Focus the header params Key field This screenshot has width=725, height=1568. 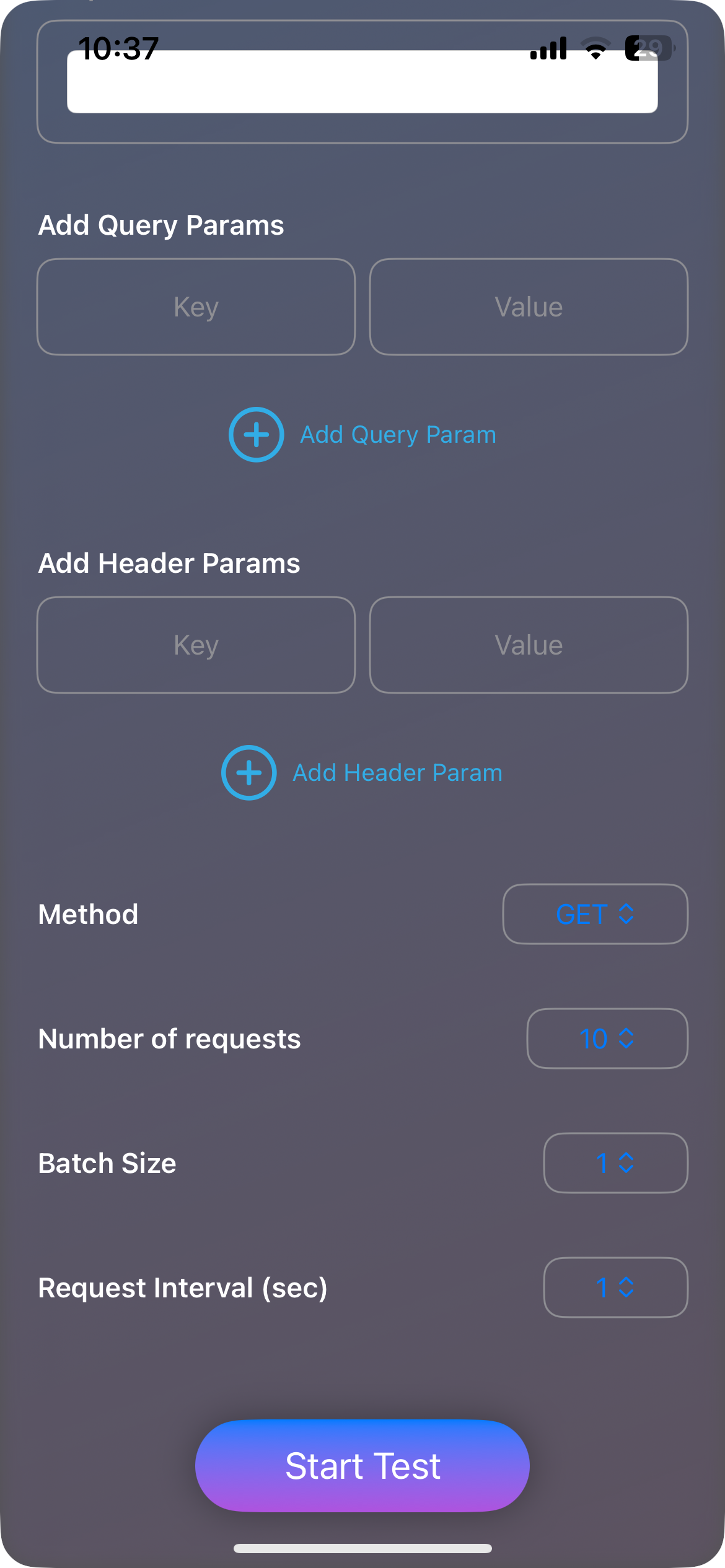(196, 645)
